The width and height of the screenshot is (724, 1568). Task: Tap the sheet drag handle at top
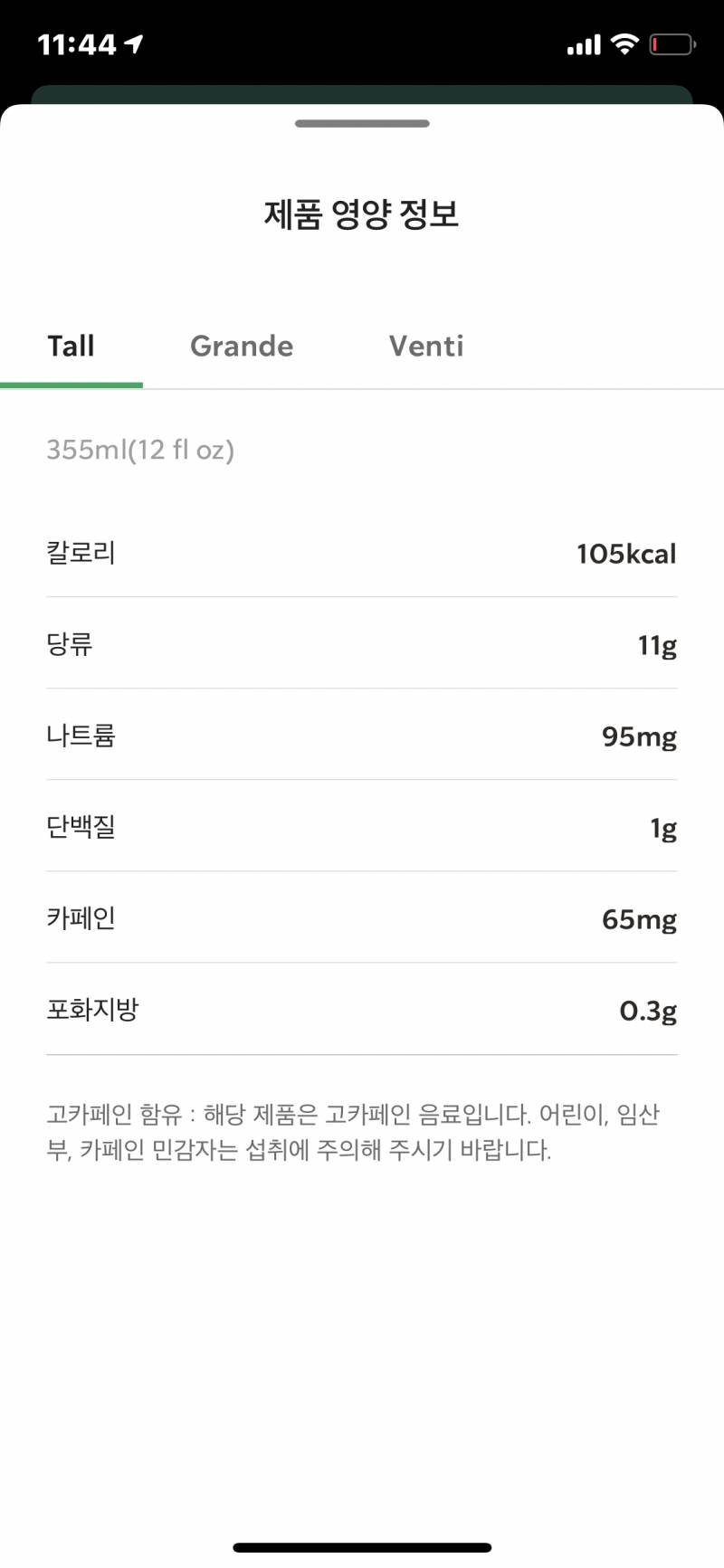[361, 124]
